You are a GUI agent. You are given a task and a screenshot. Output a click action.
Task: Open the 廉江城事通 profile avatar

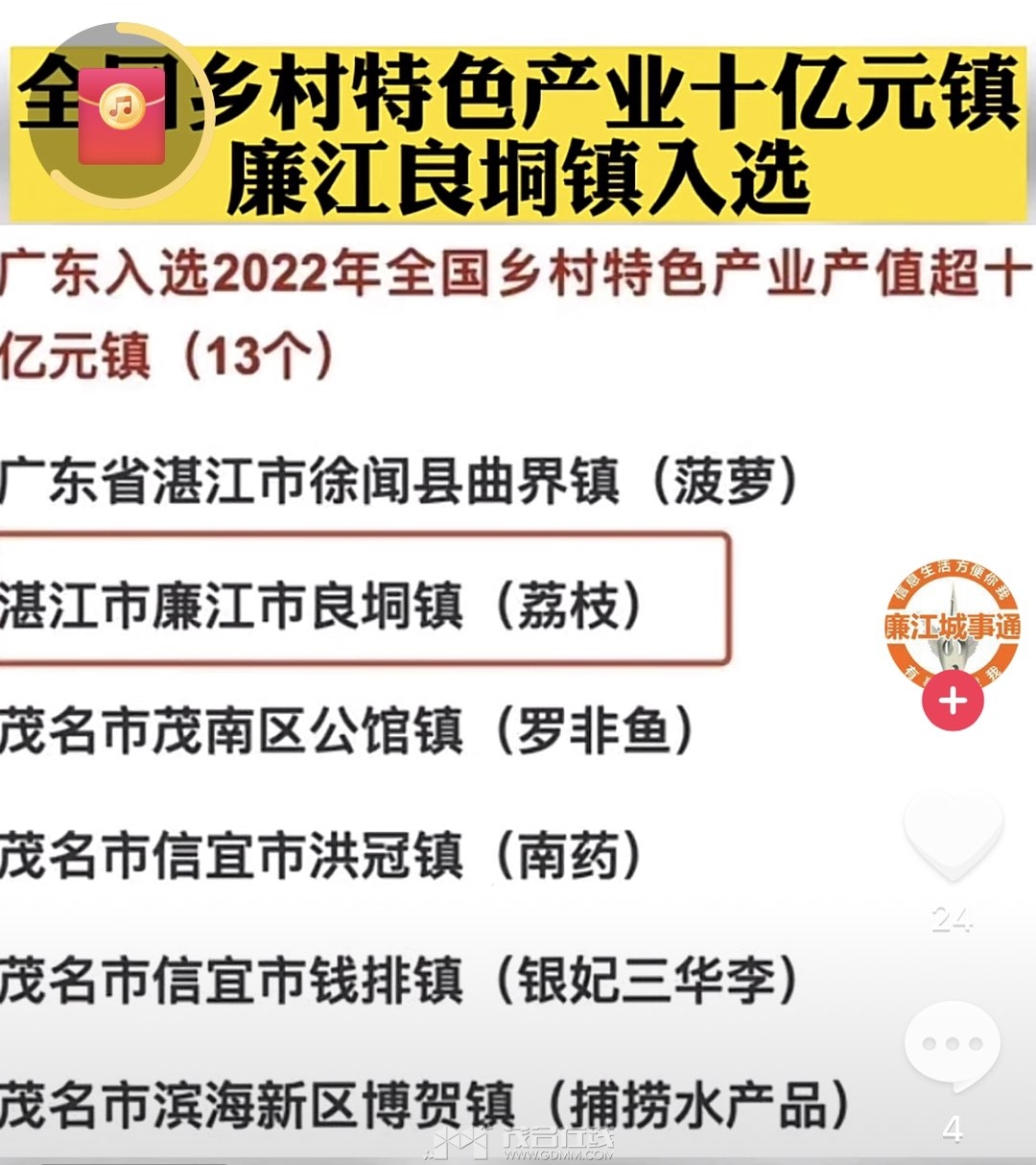[952, 622]
